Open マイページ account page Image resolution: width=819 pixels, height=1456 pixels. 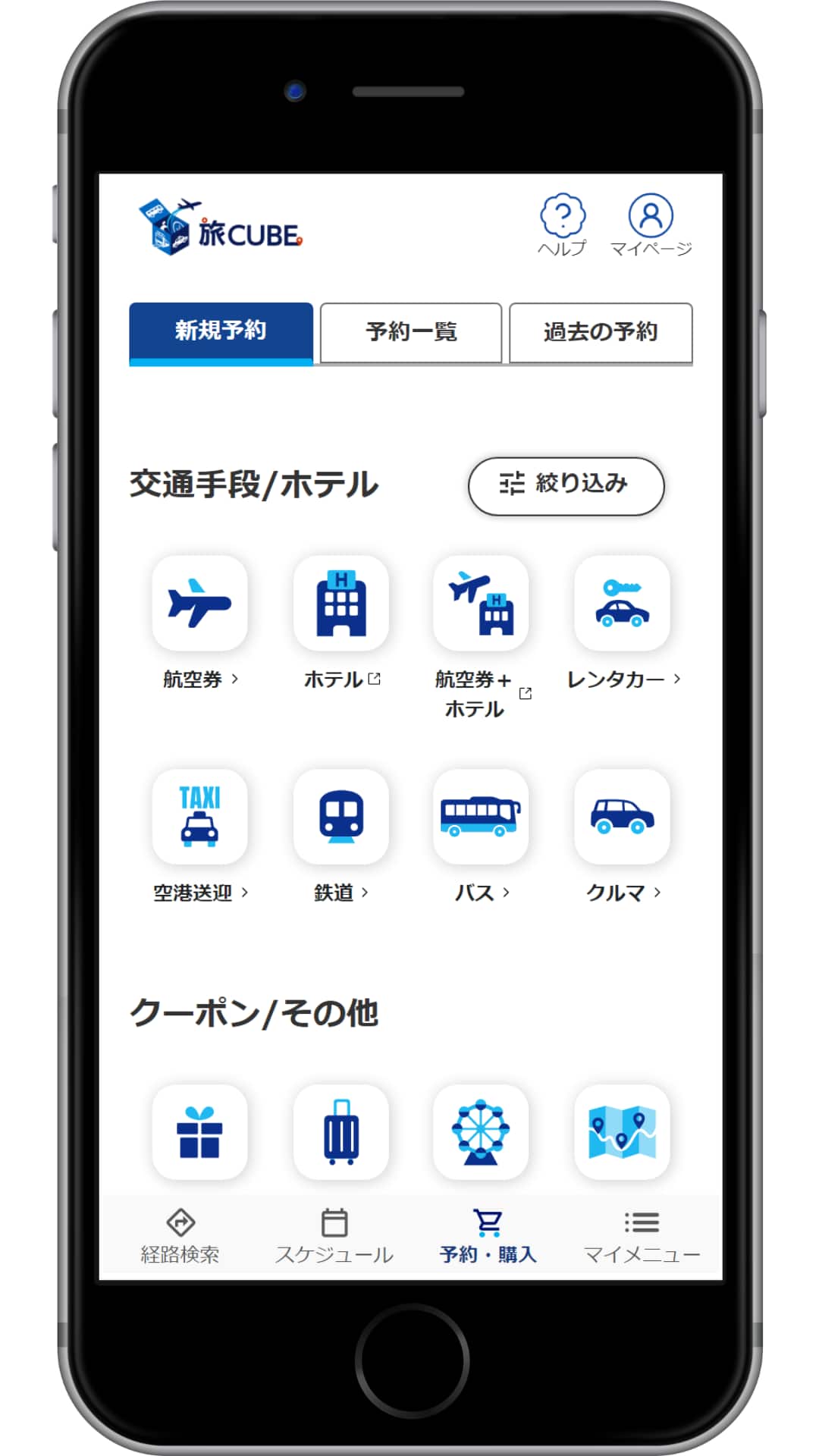click(x=651, y=224)
